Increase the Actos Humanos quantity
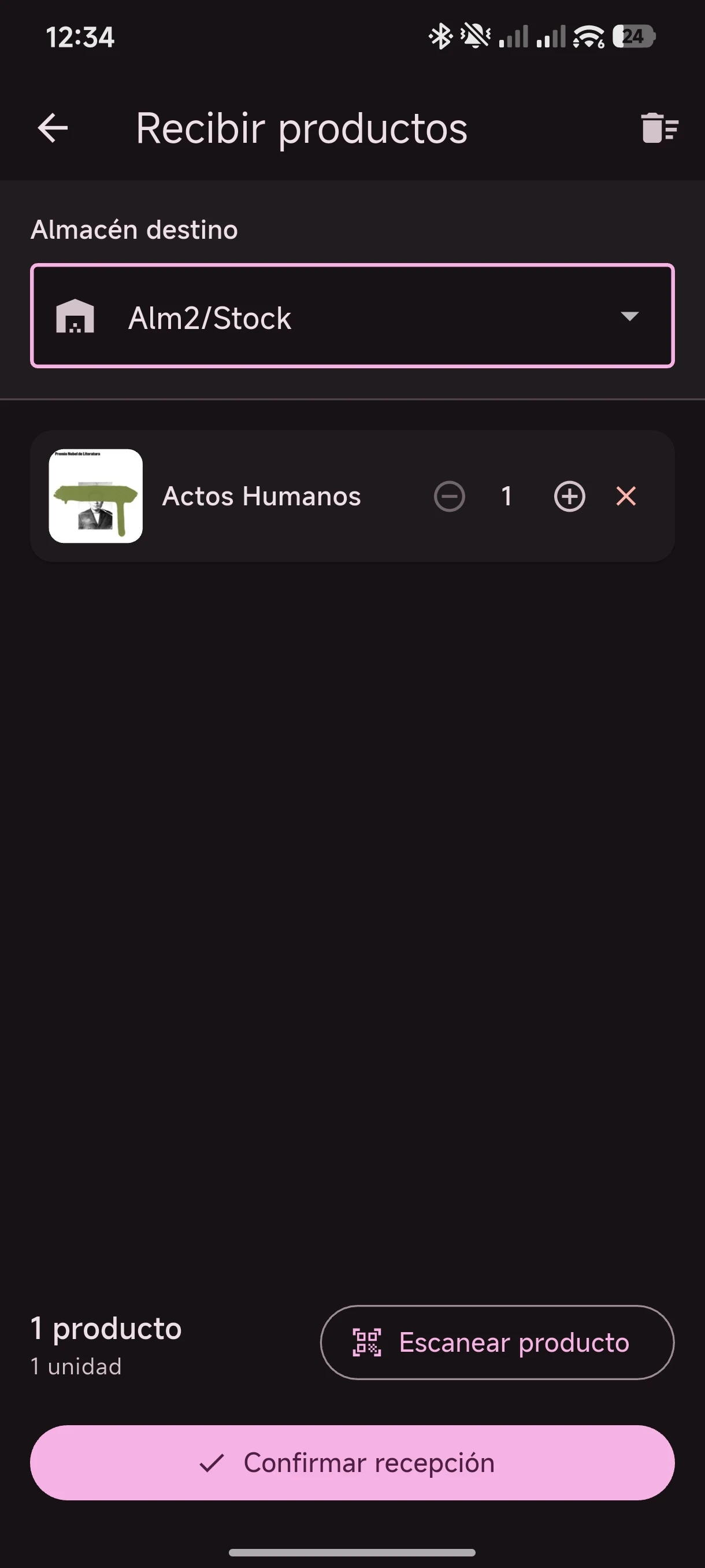705x1568 pixels. point(569,497)
